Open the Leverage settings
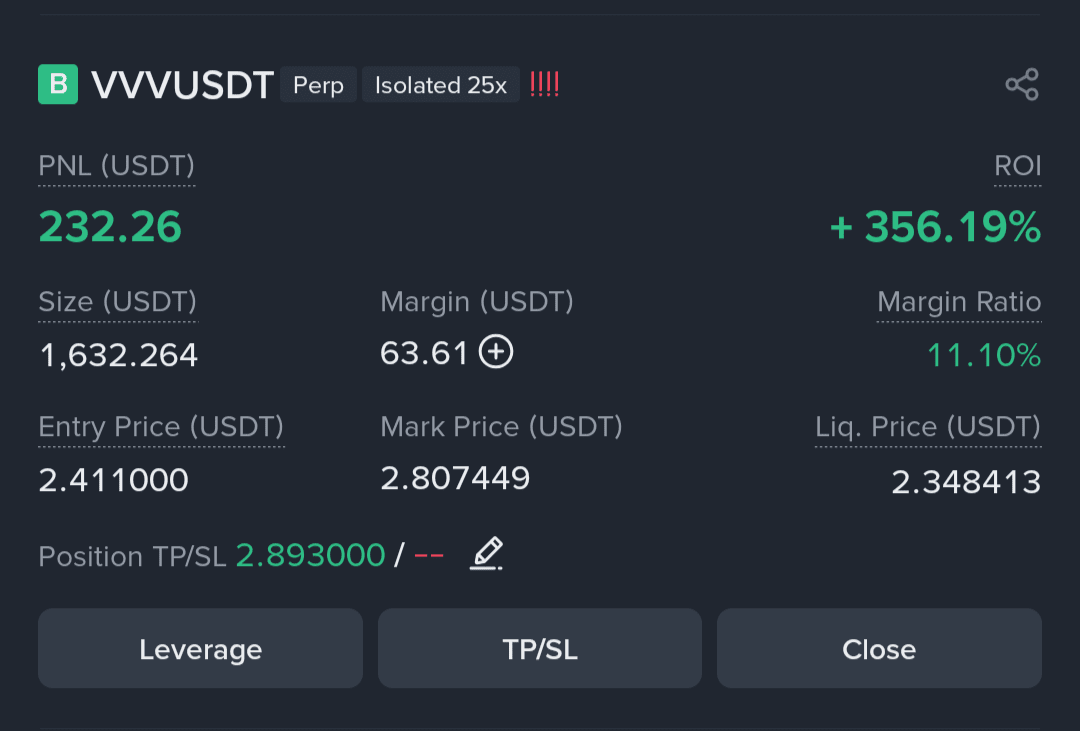The height and width of the screenshot is (731, 1080). click(200, 649)
